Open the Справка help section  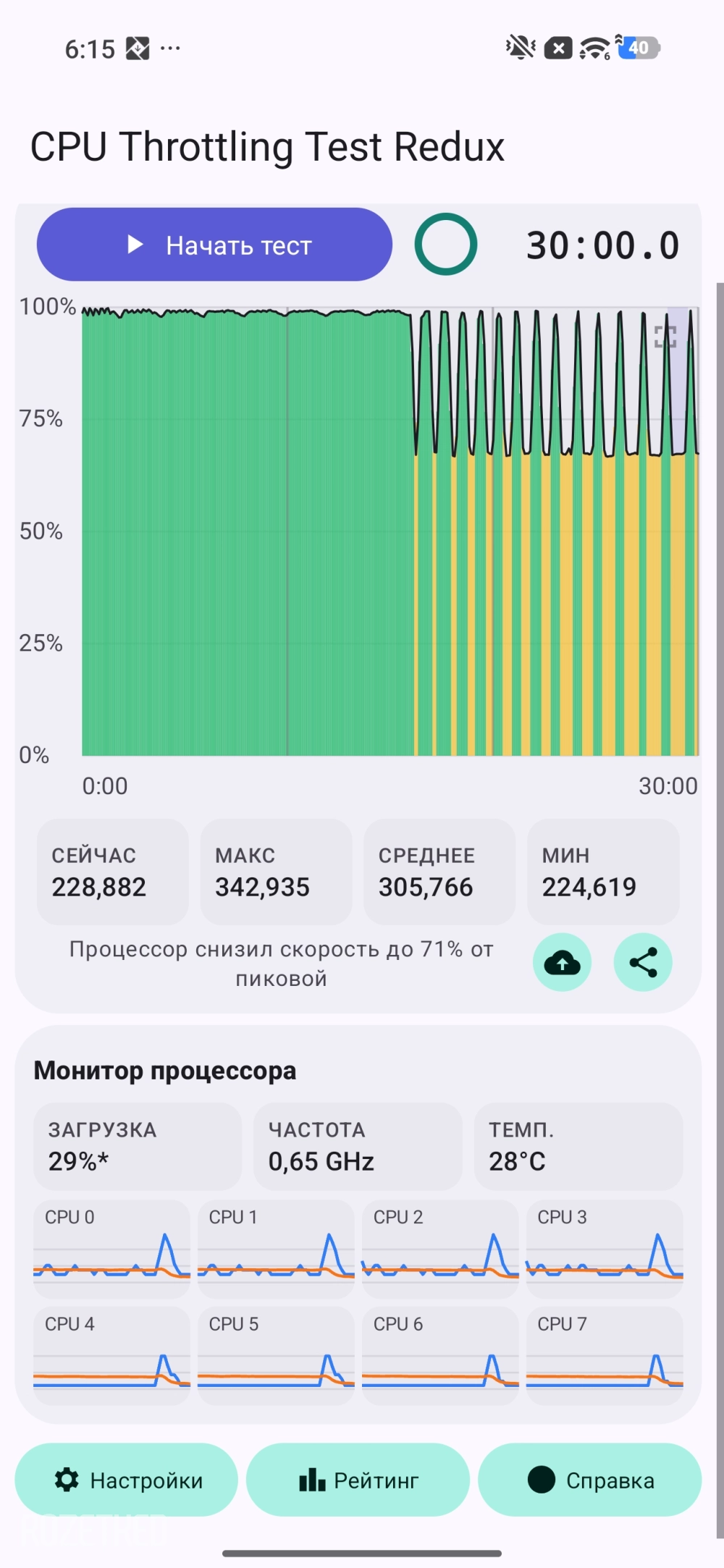(x=590, y=1480)
